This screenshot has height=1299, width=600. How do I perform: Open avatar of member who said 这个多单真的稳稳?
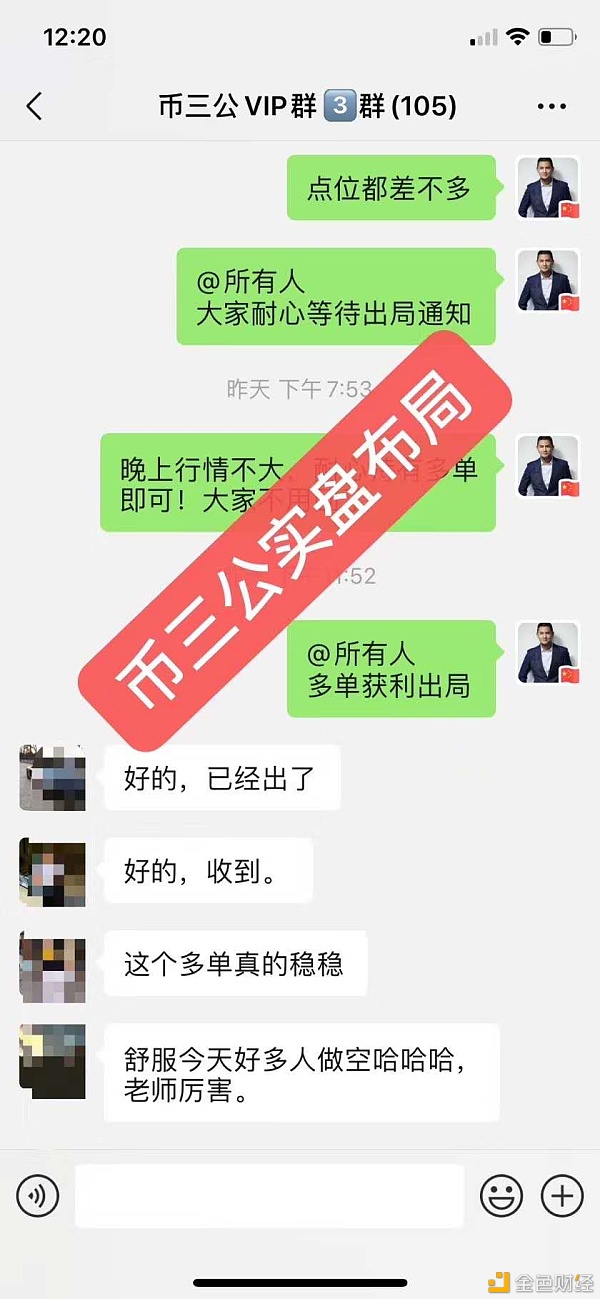pos(52,965)
